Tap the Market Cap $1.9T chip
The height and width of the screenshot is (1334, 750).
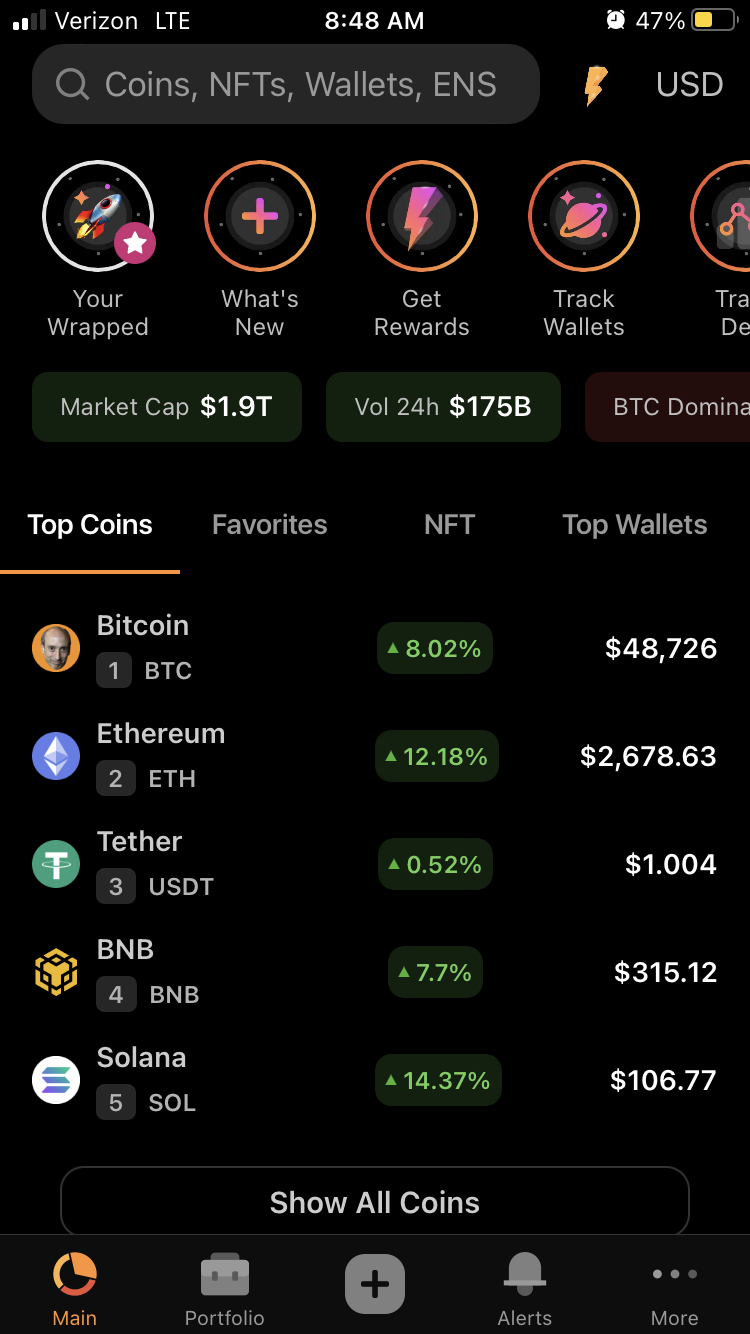tap(167, 407)
